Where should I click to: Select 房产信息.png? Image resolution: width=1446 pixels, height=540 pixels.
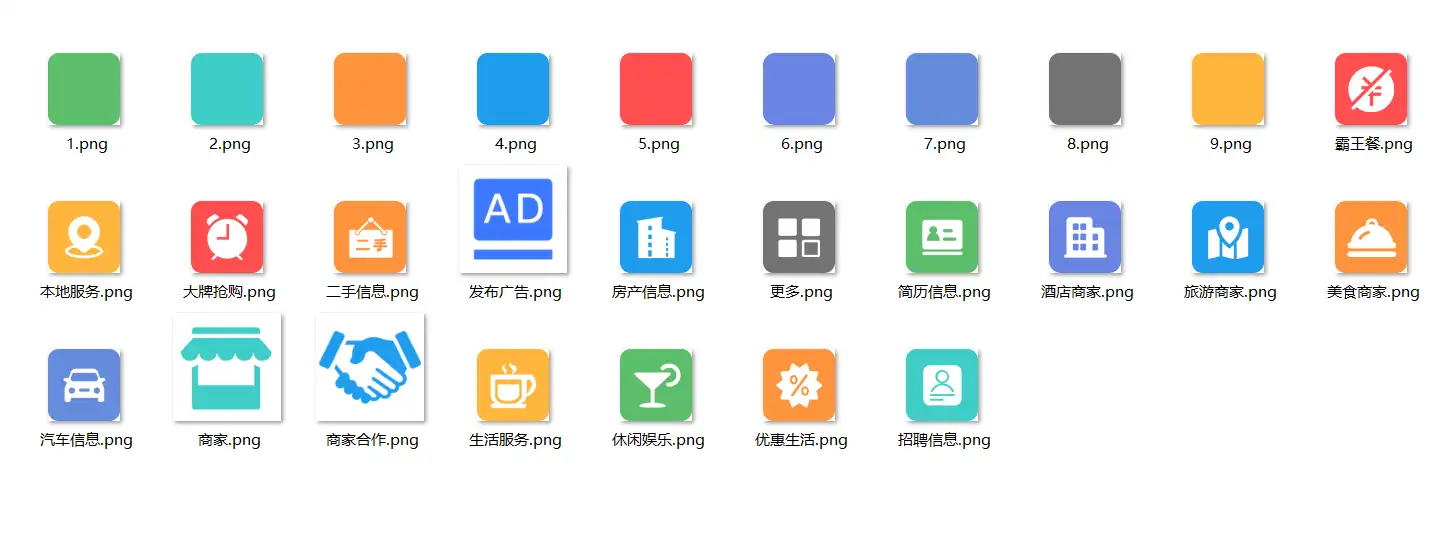point(656,238)
